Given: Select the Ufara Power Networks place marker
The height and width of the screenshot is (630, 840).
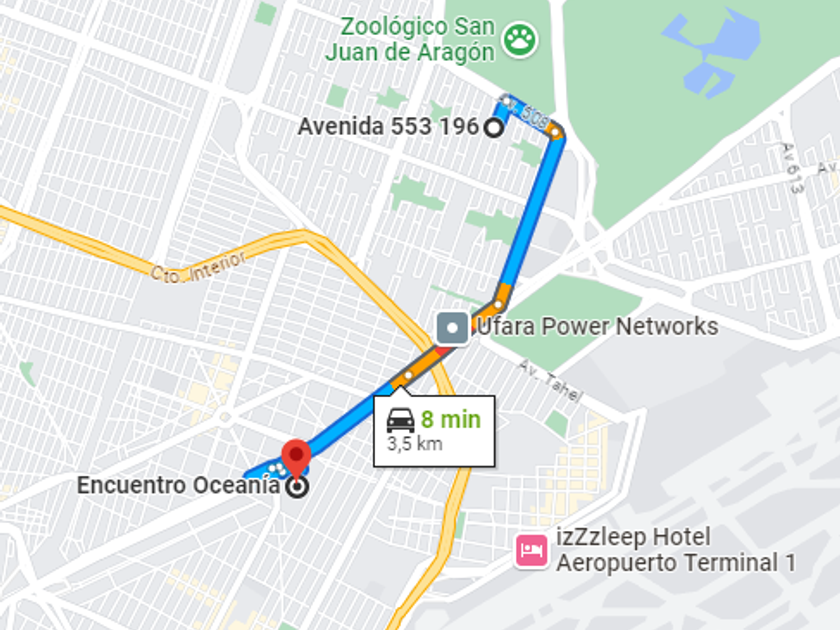Looking at the screenshot, I should (453, 327).
